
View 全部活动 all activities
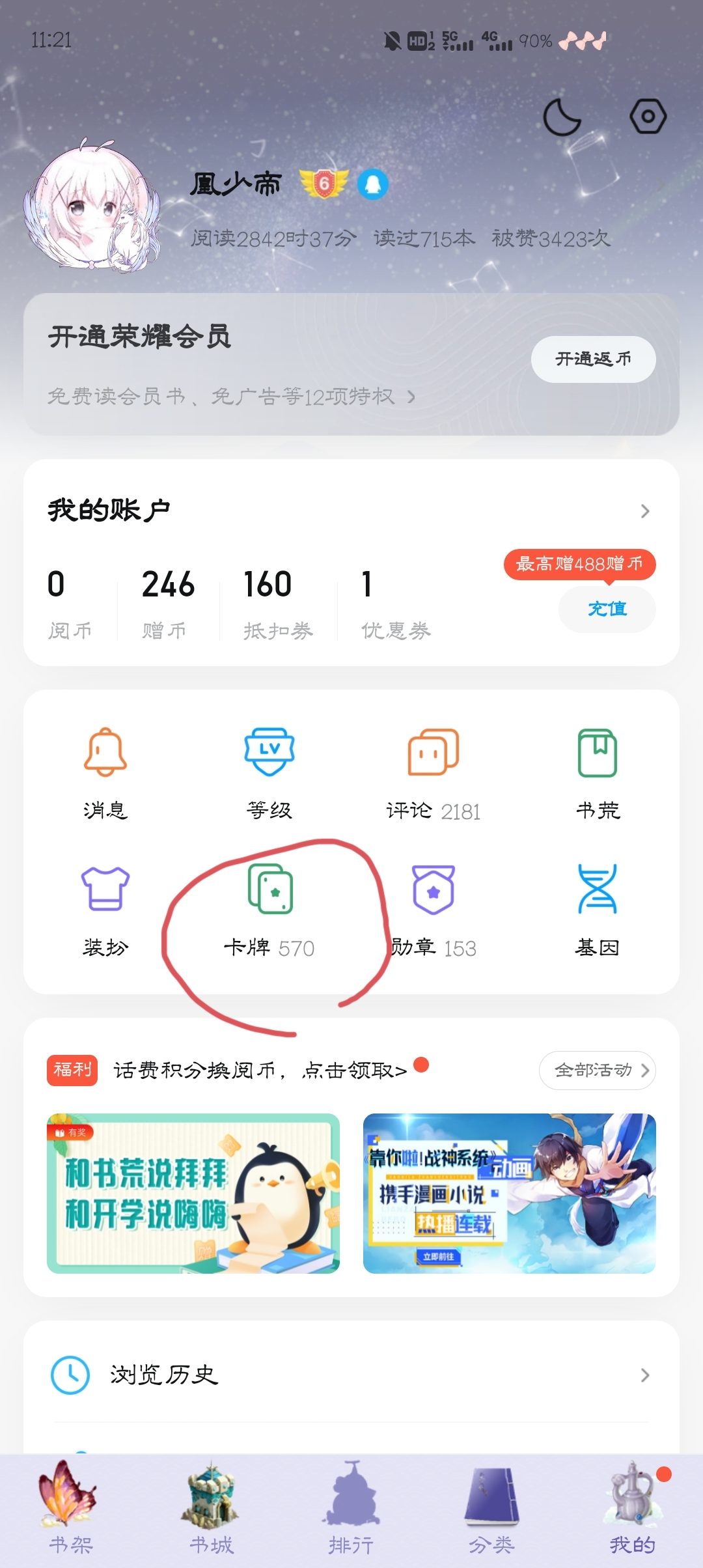pyautogui.click(x=597, y=1070)
